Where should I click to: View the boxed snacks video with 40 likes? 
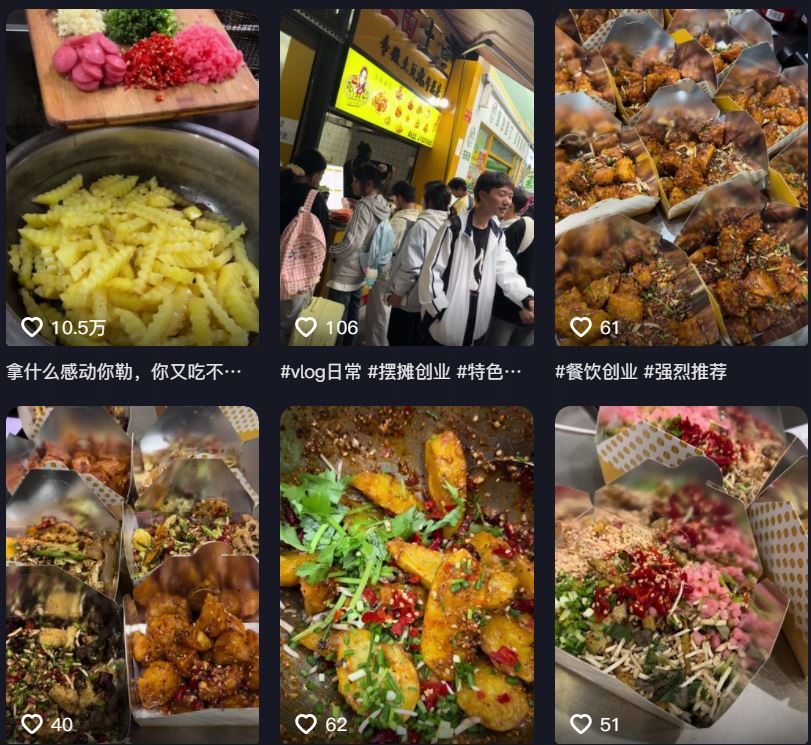pyautogui.click(x=132, y=574)
